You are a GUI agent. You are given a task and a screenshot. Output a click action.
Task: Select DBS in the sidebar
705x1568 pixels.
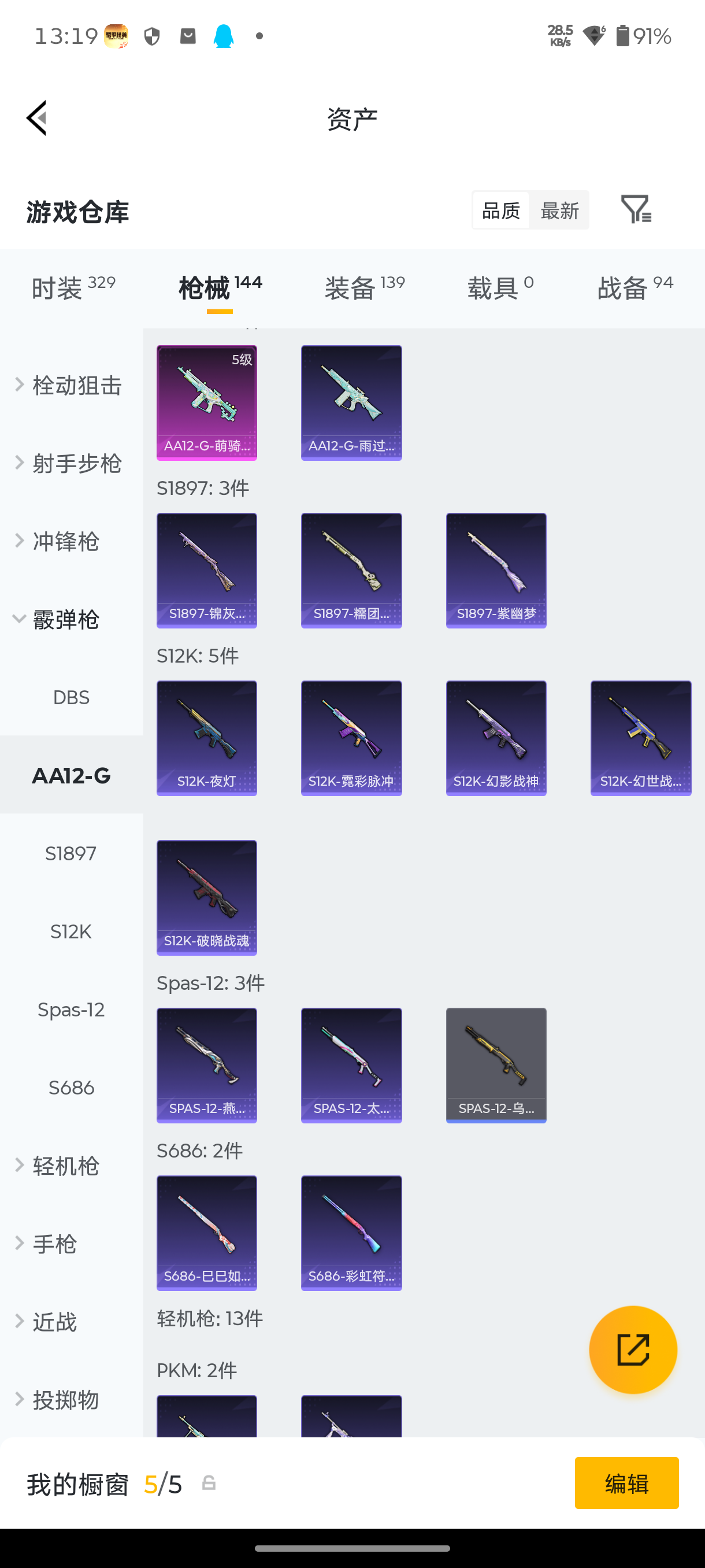(71, 697)
